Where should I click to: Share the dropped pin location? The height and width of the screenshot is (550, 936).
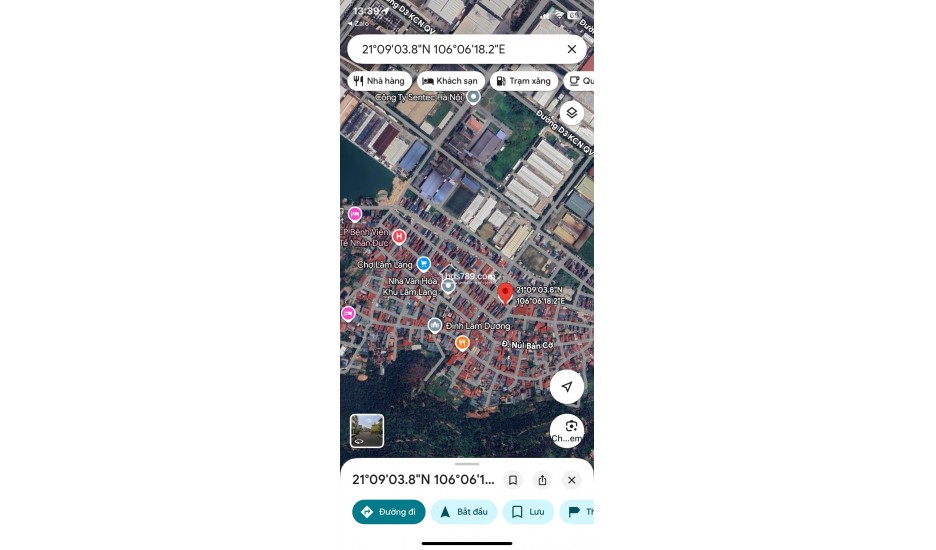541,480
